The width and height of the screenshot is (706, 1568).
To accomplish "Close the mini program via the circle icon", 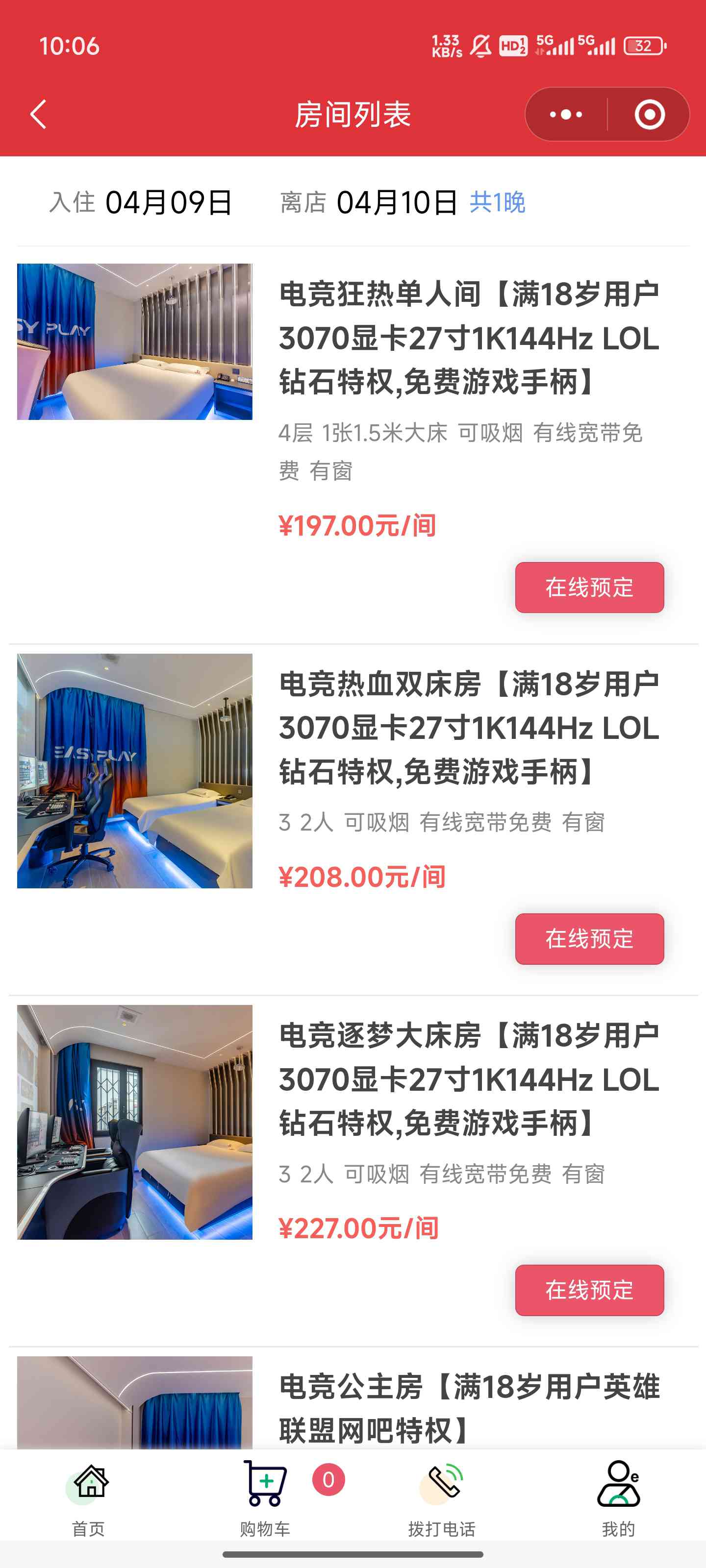I will pos(649,115).
